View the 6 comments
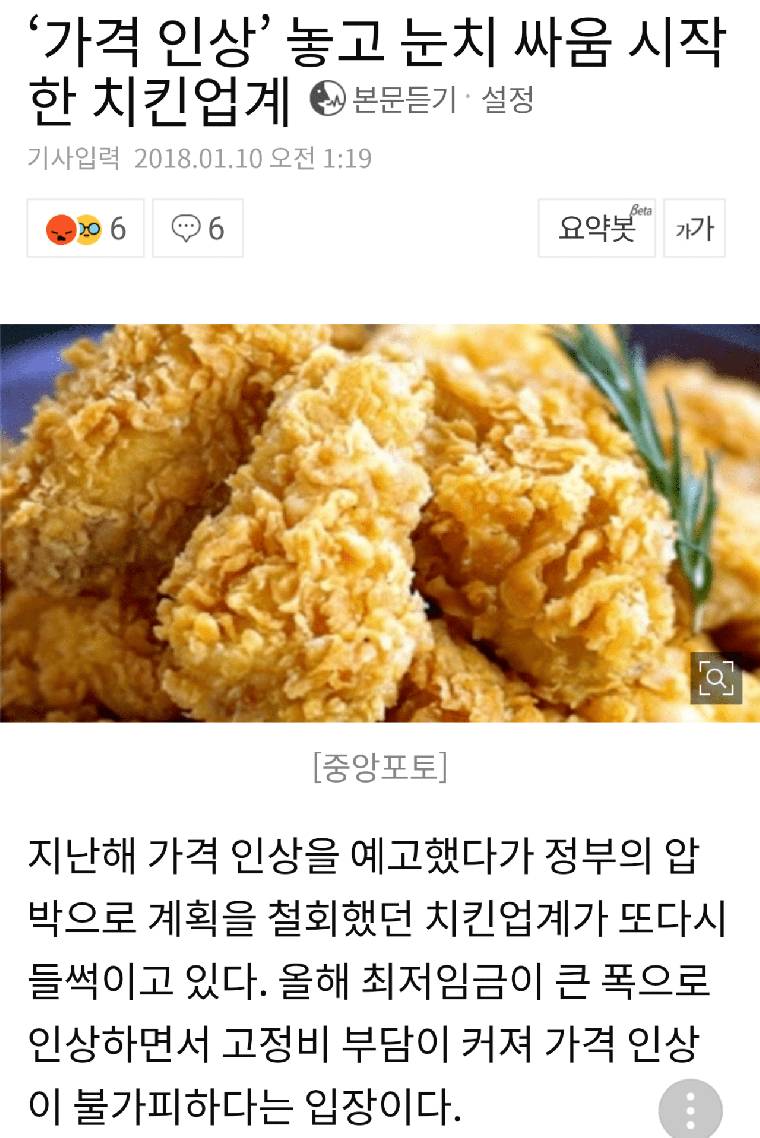 tap(198, 229)
